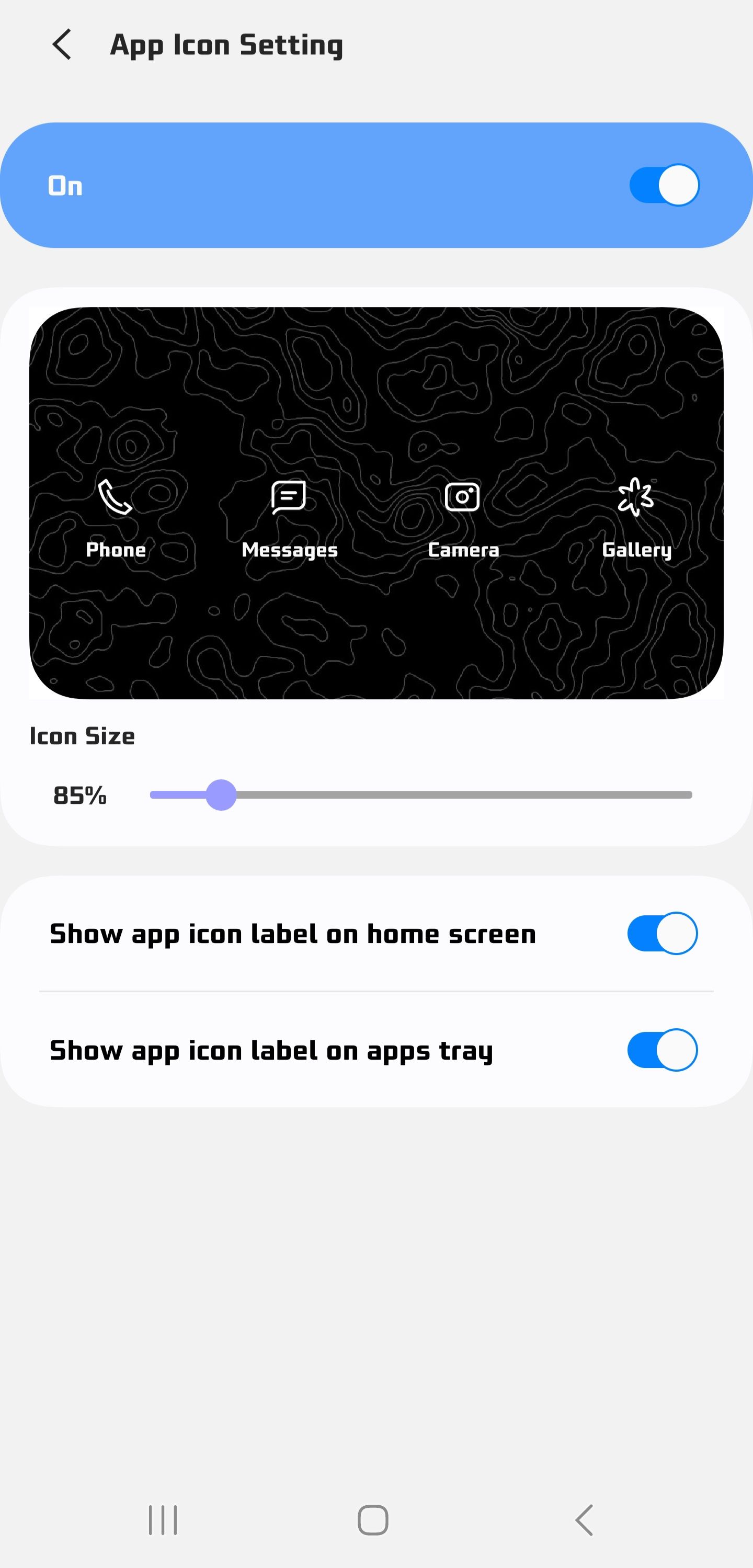753x1568 pixels.
Task: Tap the Phone label text
Action: coord(115,550)
